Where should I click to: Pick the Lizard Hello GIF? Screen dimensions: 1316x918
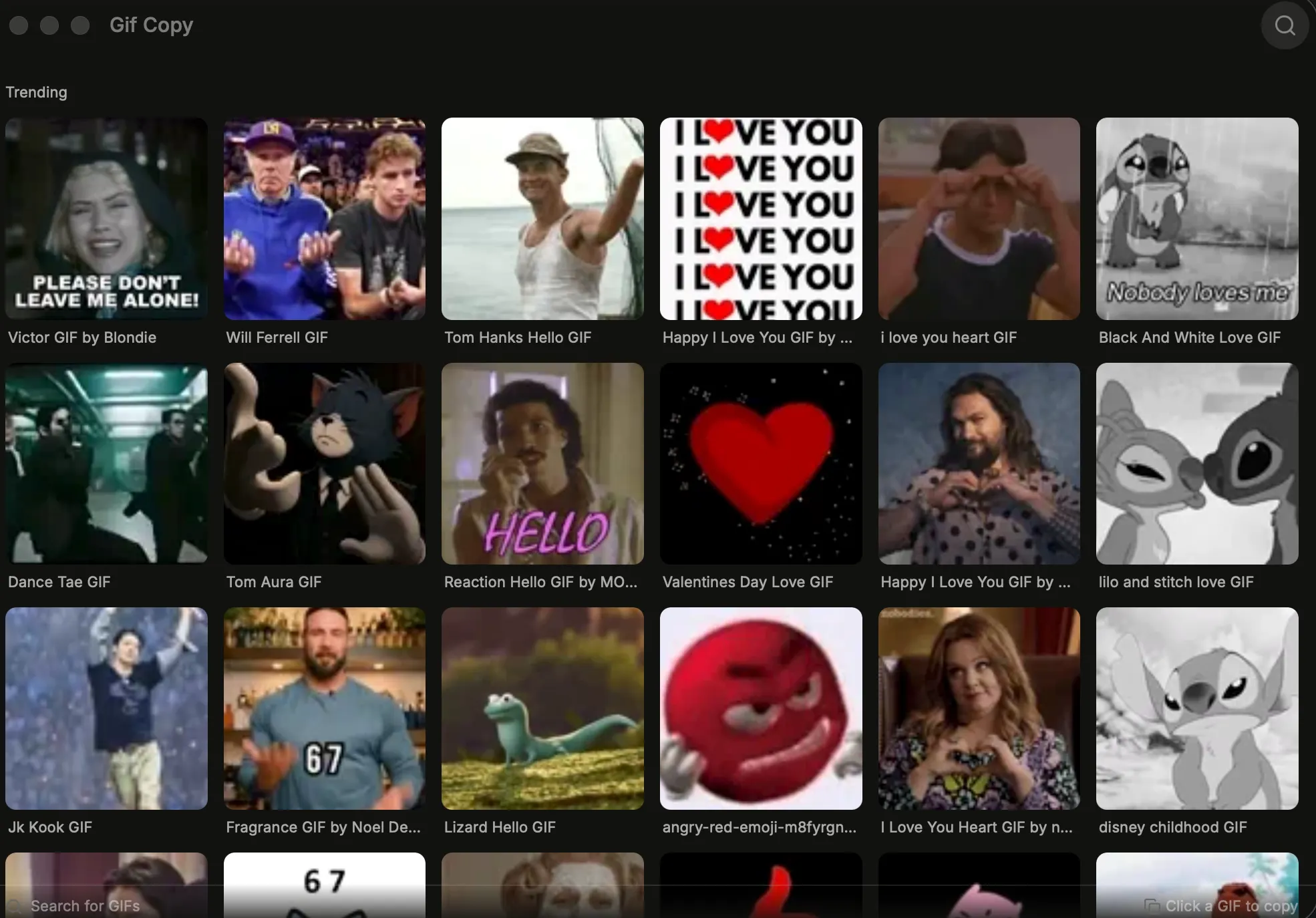(542, 708)
